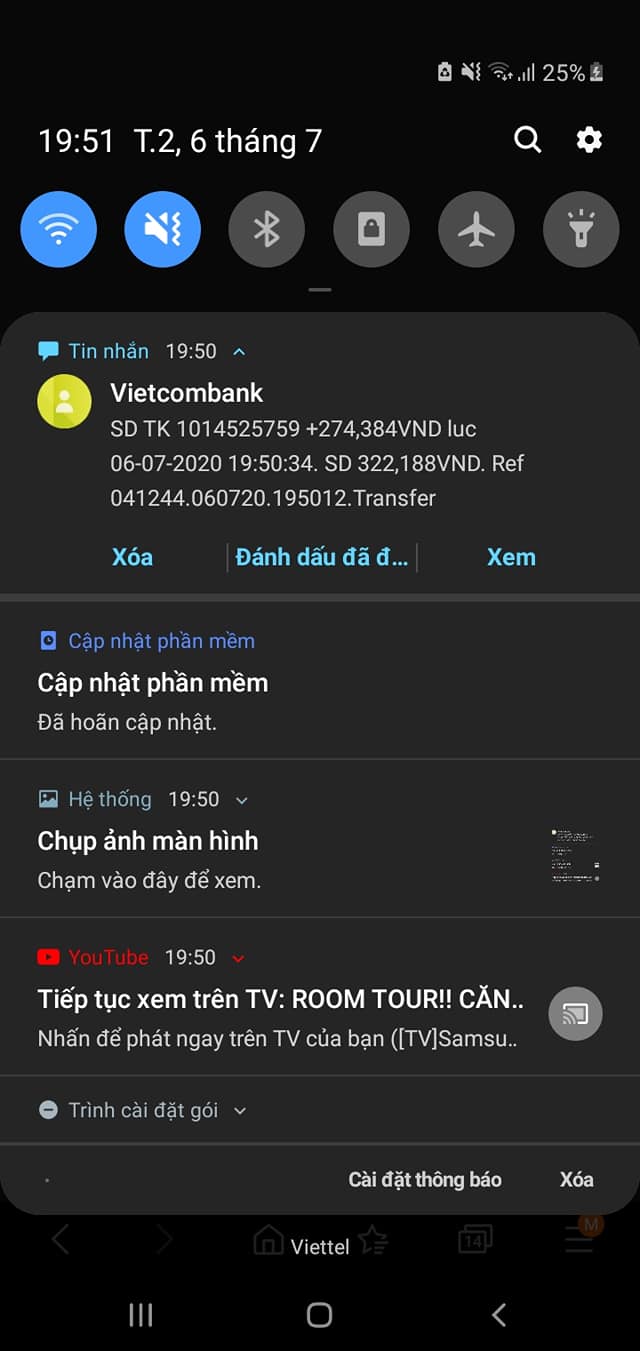
Task: Open the Vietcombank message notification
Action: click(300, 445)
